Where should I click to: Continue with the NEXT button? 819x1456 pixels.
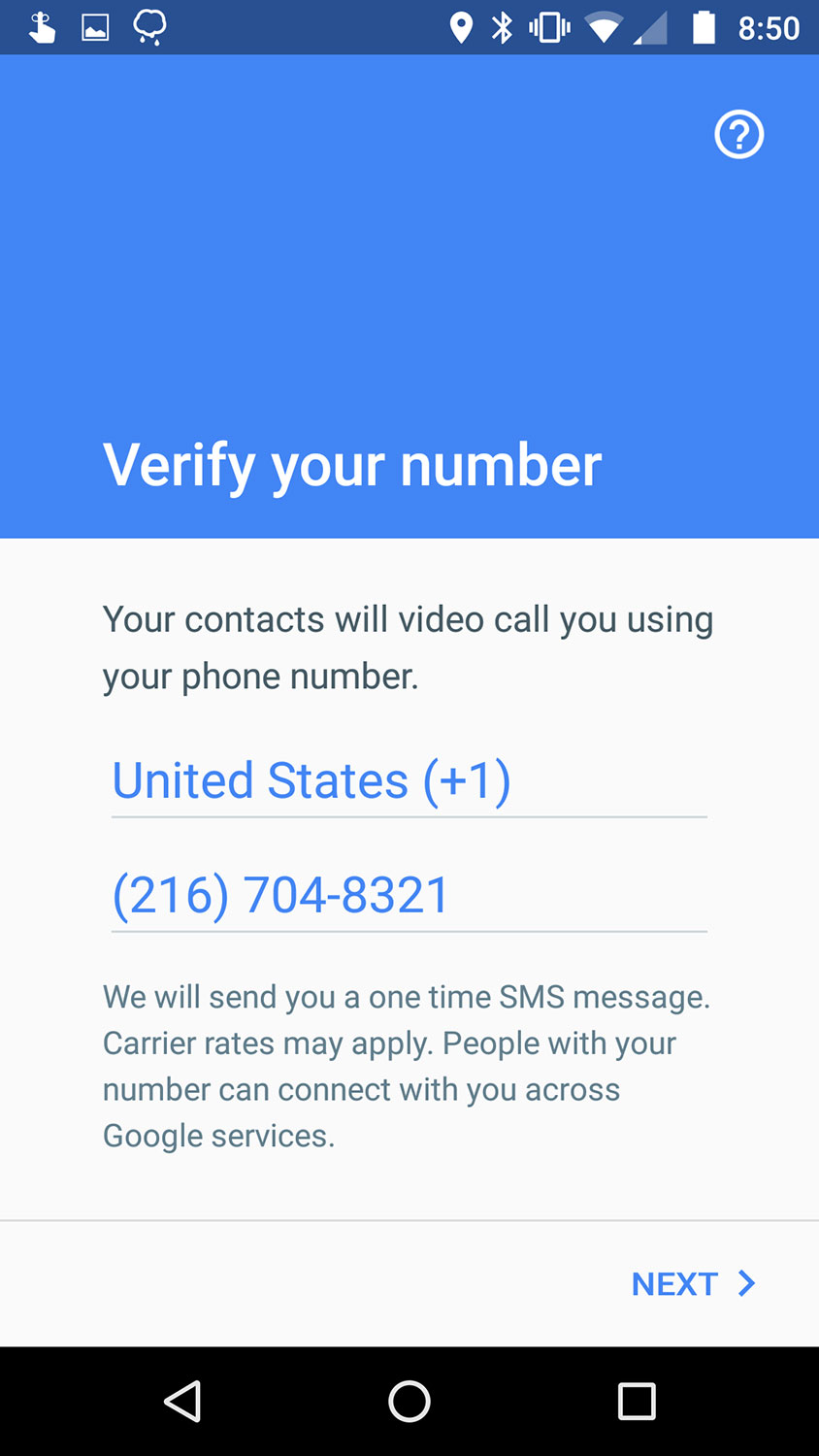pyautogui.click(x=693, y=1283)
